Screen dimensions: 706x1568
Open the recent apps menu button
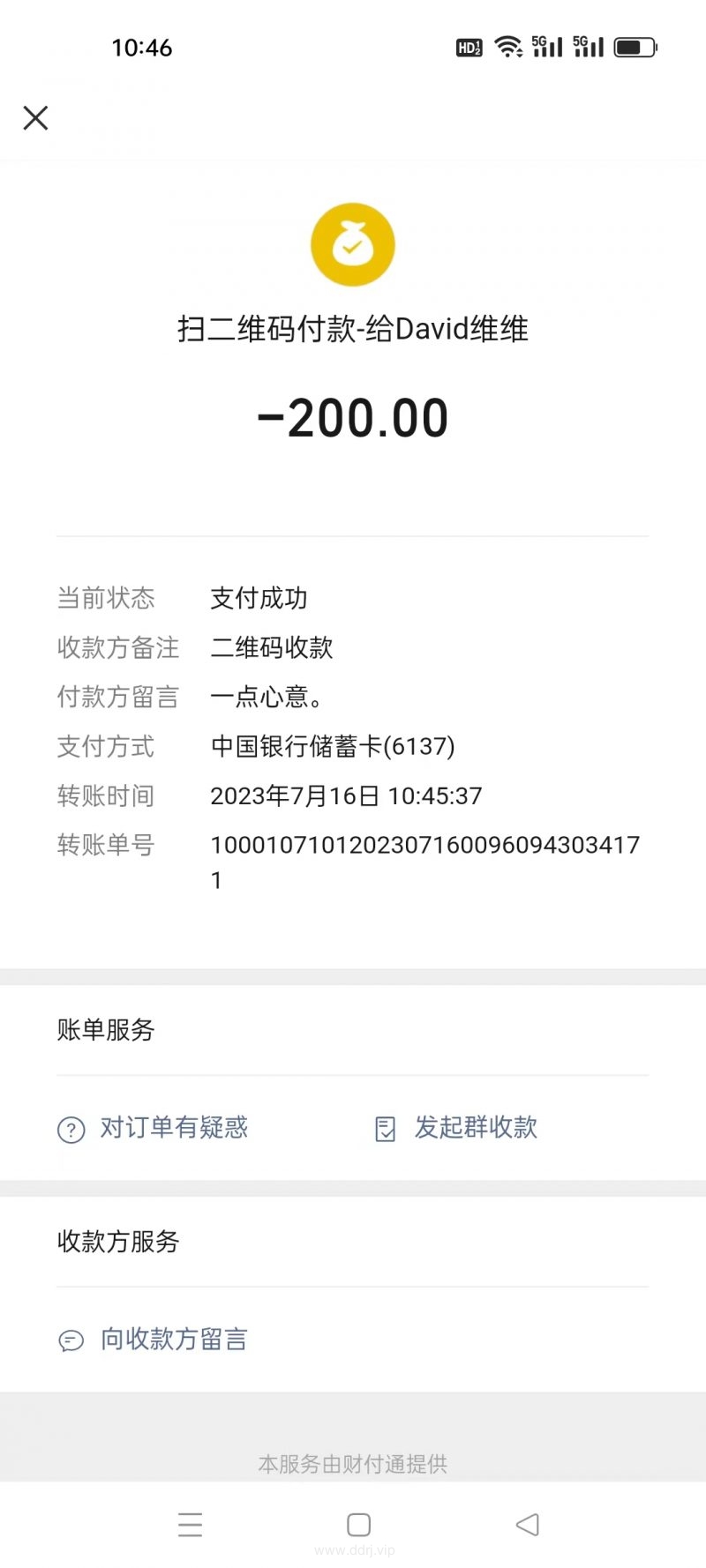(190, 1525)
